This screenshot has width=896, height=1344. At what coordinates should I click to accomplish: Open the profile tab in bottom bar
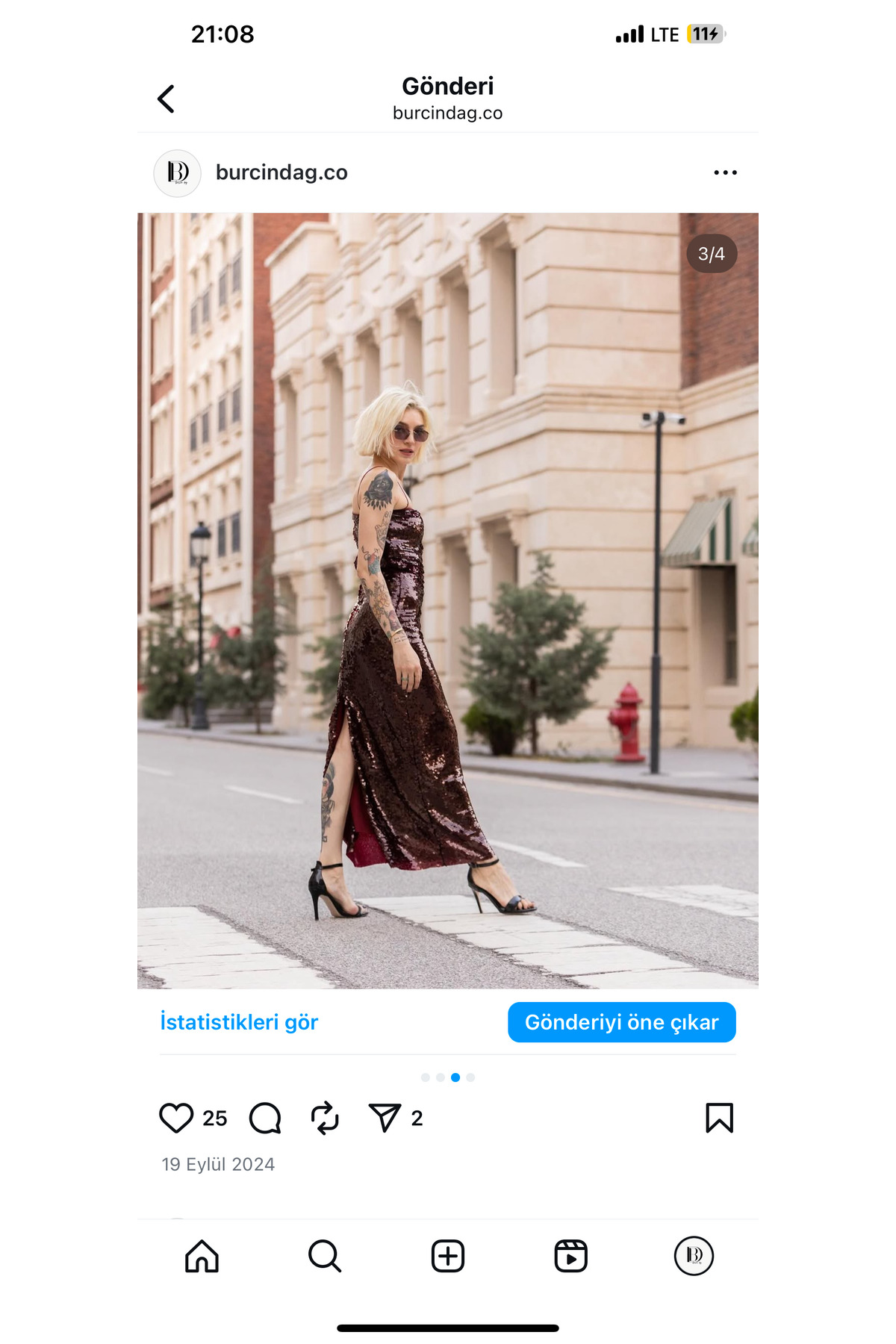point(694,1256)
